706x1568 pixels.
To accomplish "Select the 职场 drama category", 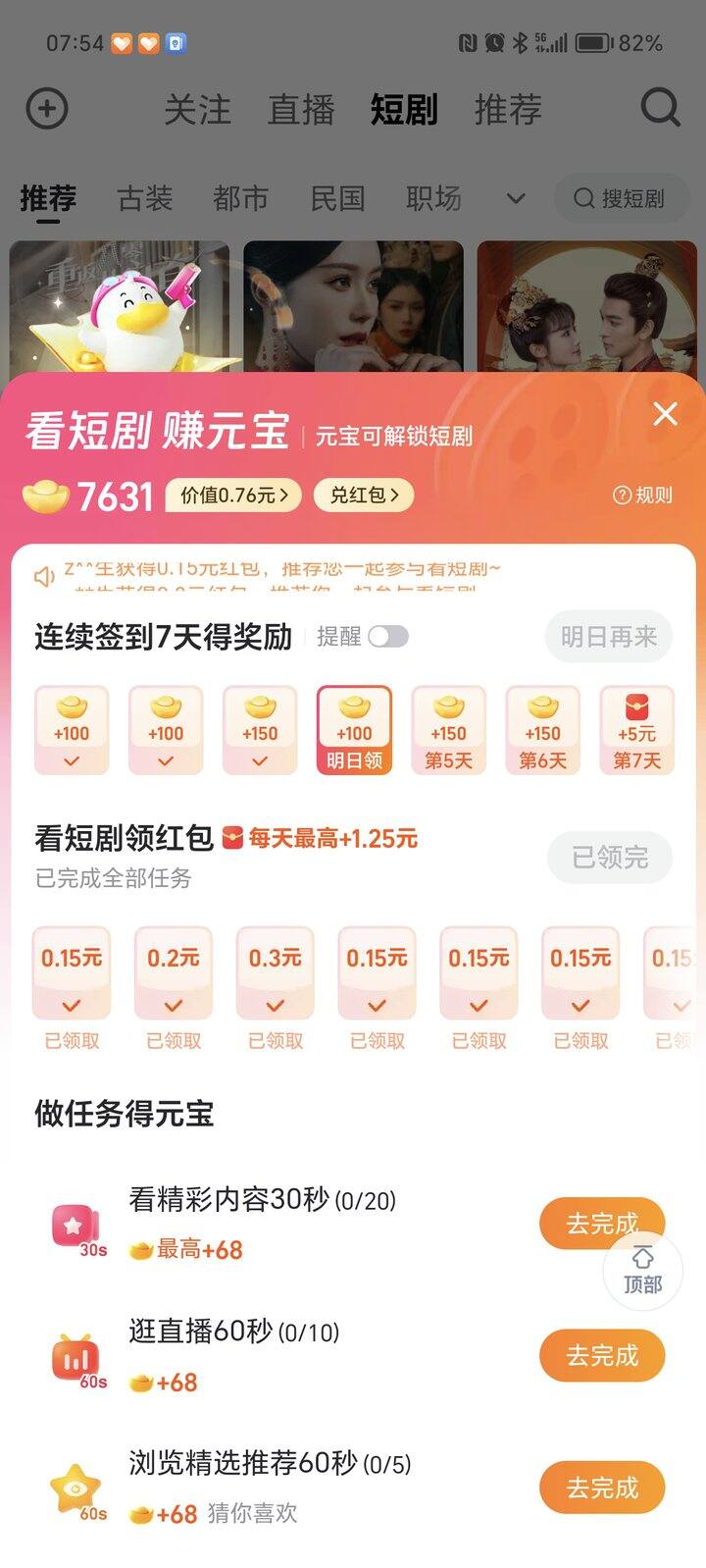I will 433,198.
